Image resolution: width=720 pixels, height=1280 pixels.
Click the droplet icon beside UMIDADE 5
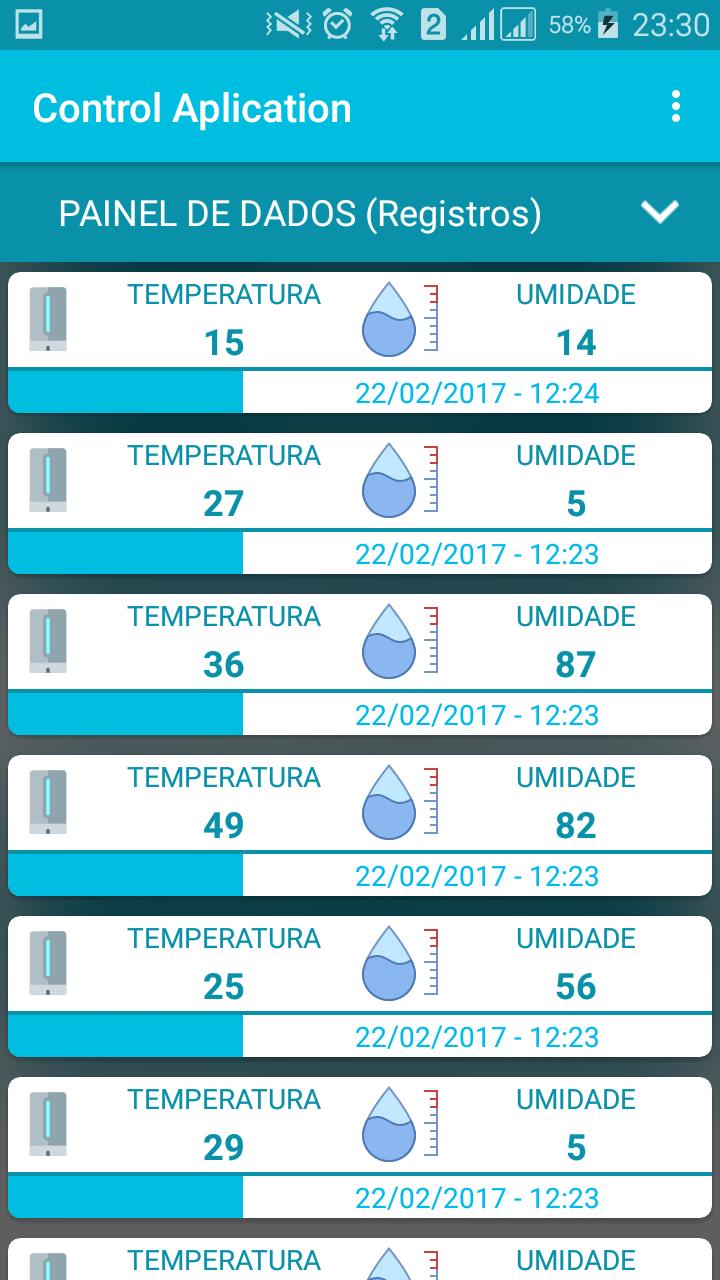pos(390,479)
